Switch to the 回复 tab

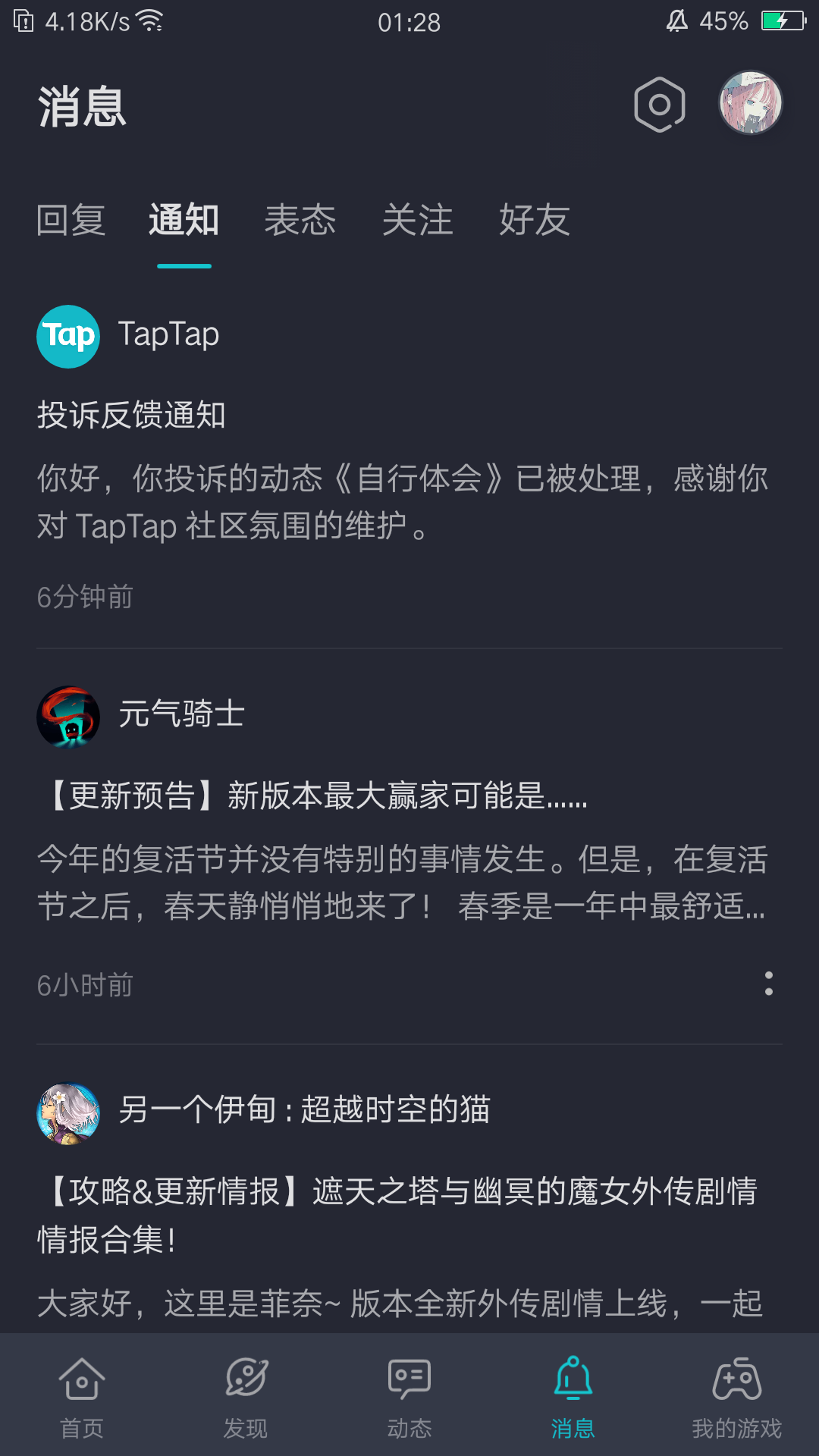point(71,220)
